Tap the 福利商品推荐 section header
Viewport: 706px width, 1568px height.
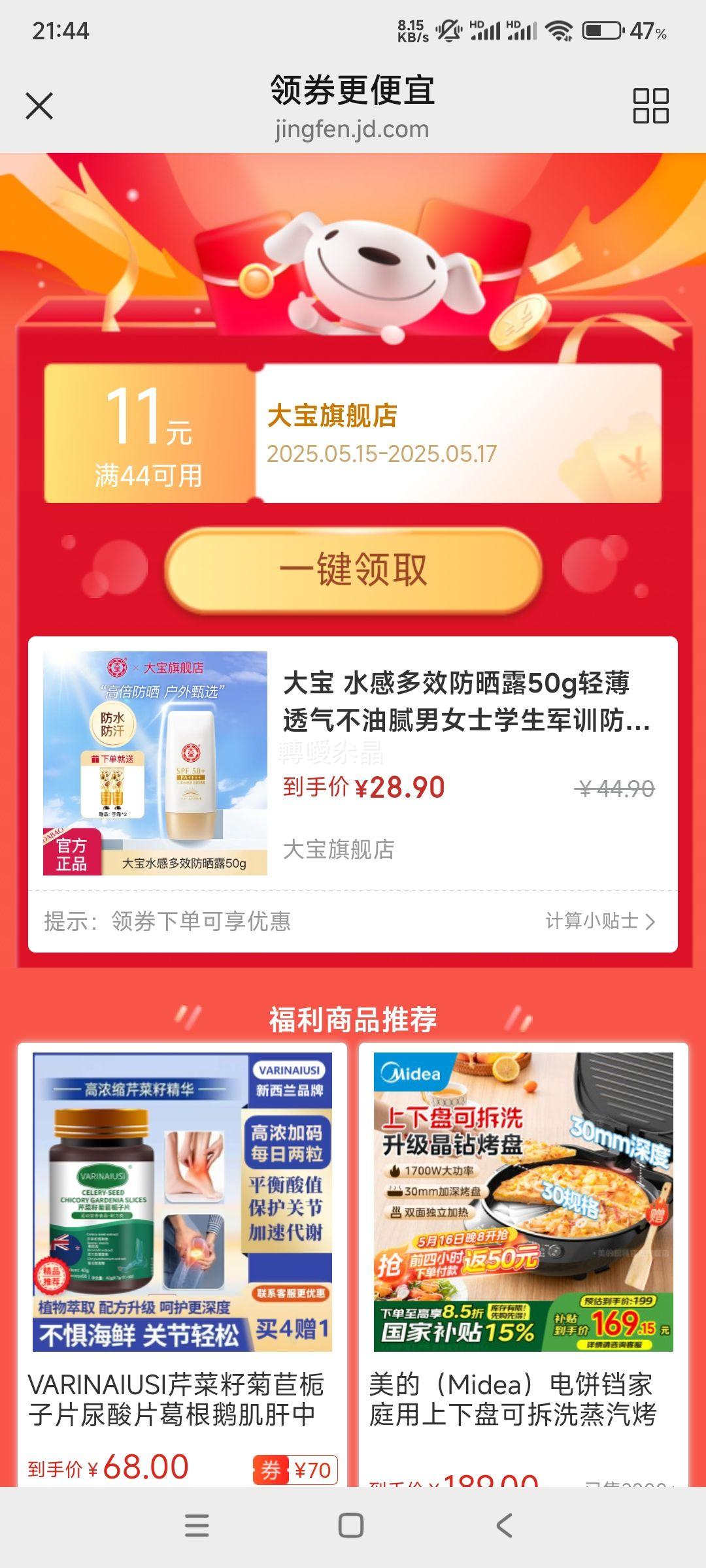[x=353, y=1017]
